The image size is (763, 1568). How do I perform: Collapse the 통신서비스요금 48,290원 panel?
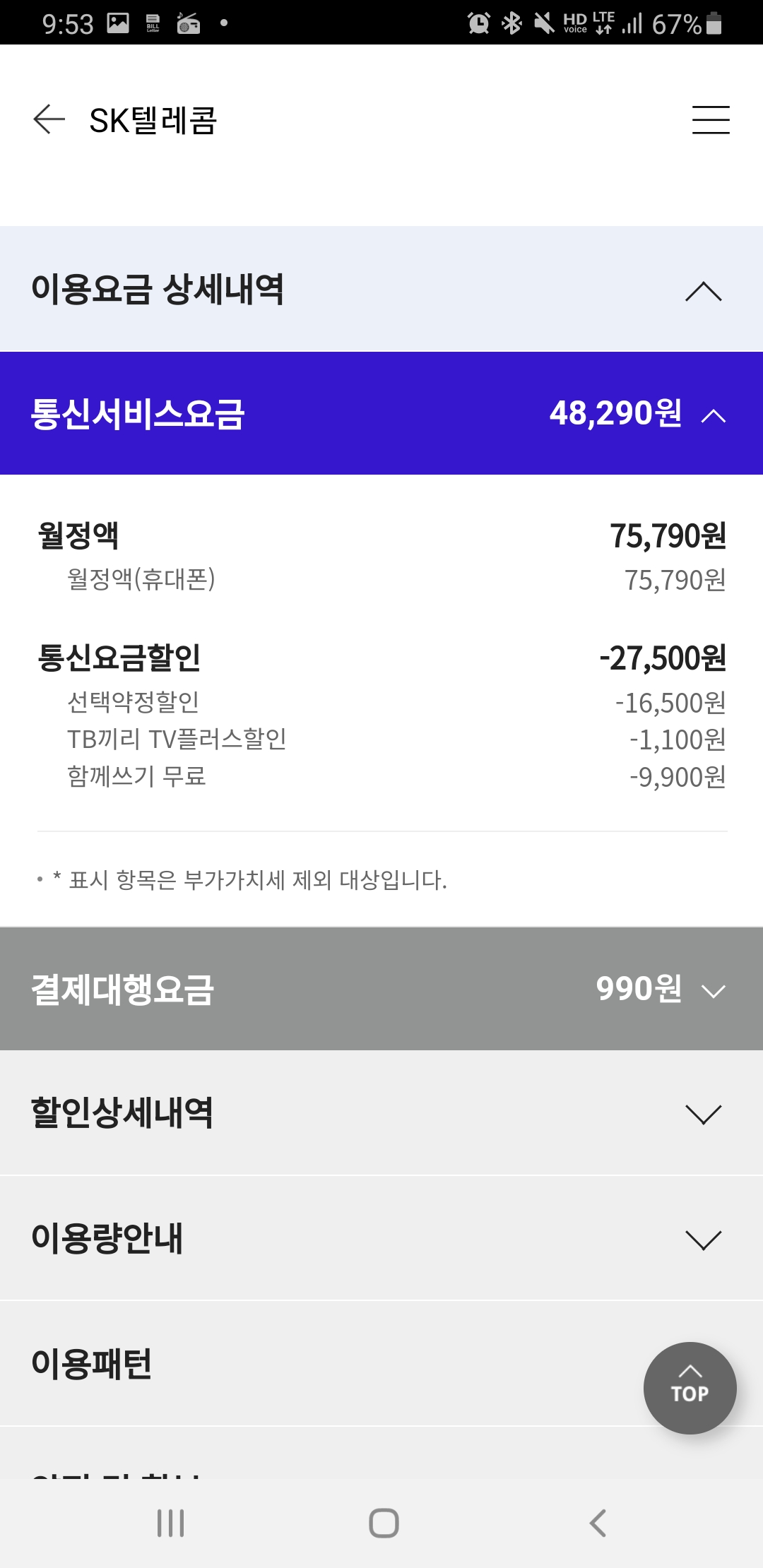(x=381, y=414)
